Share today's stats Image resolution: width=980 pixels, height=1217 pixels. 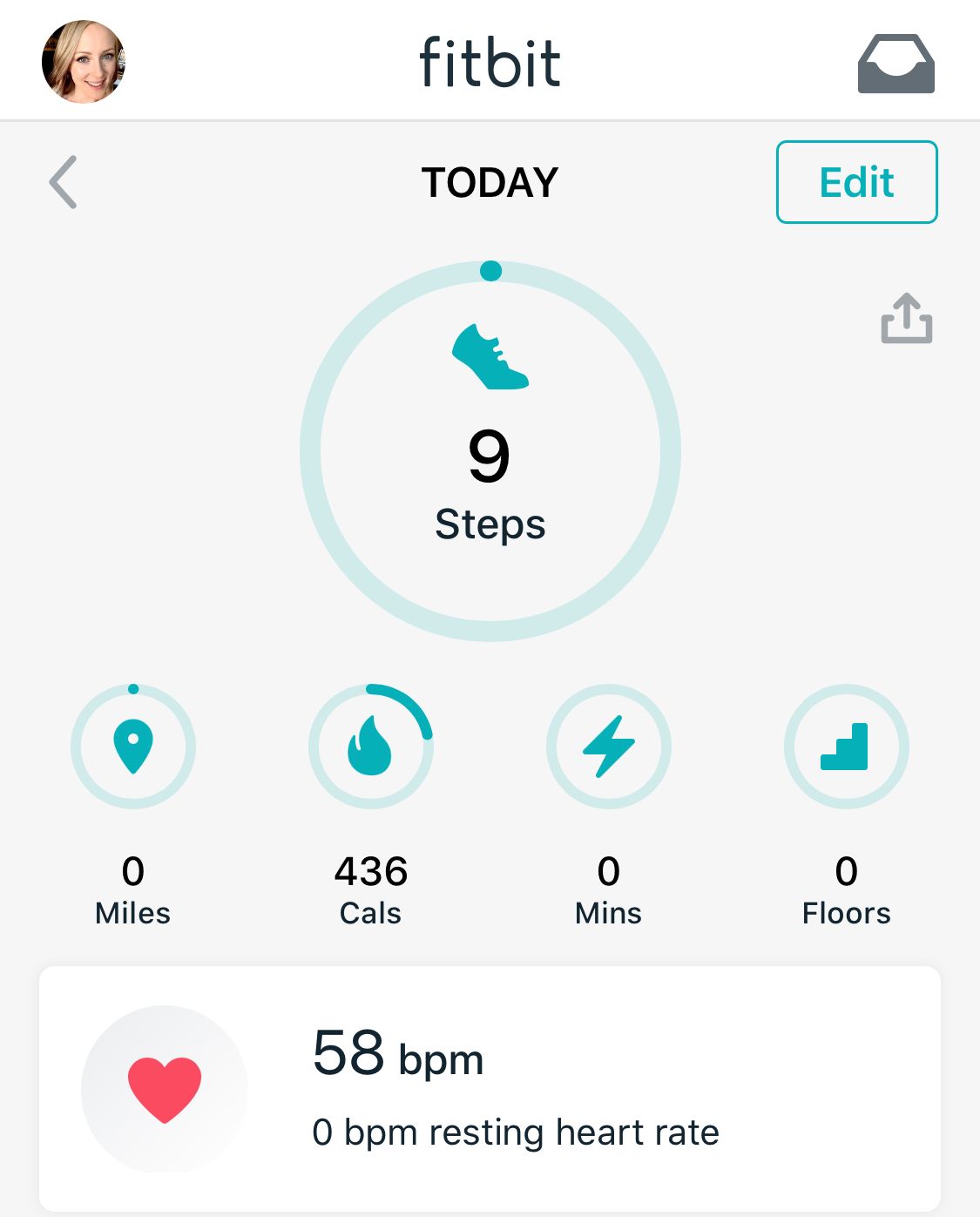pyautogui.click(x=906, y=319)
